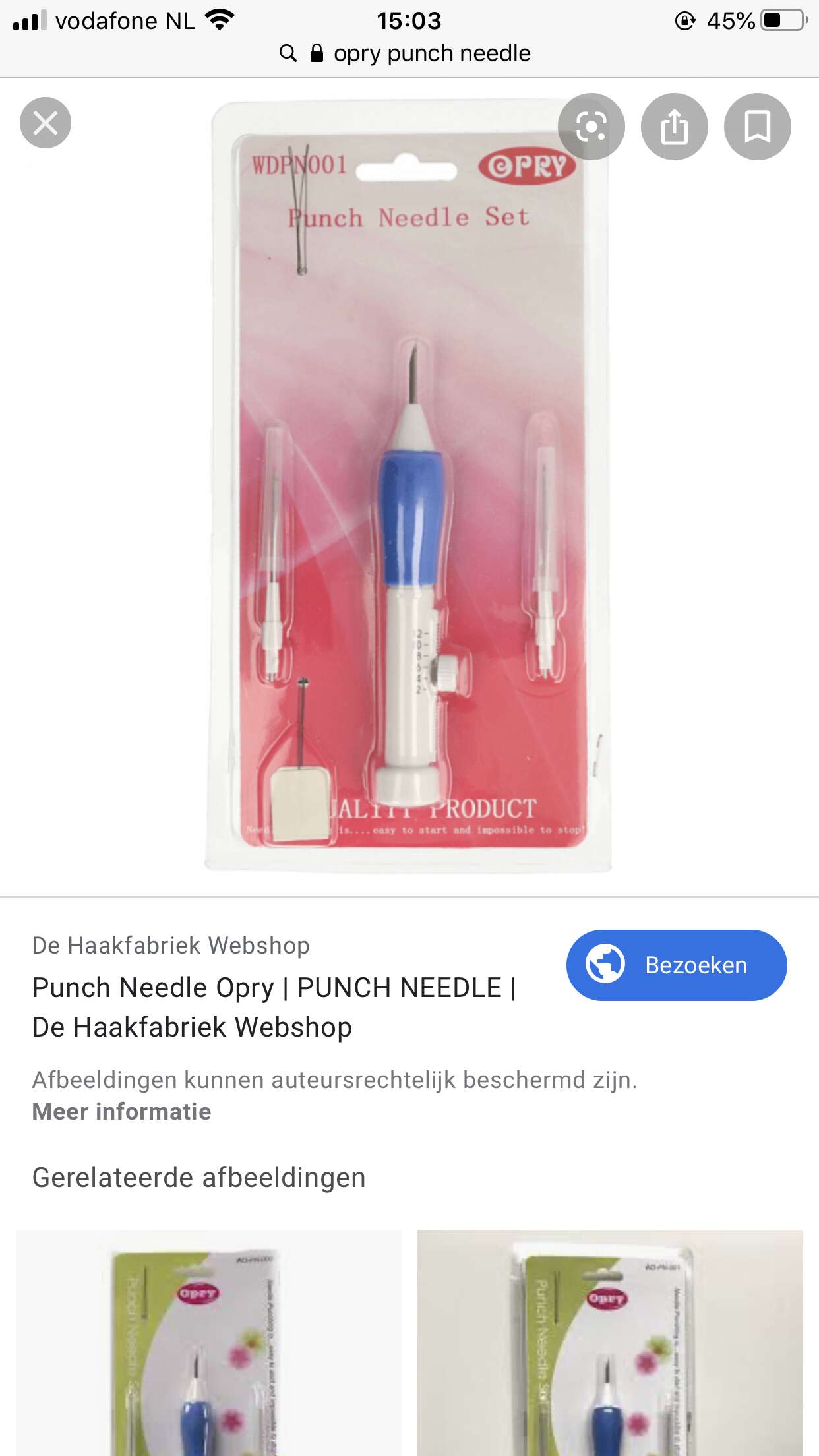Screen dimensions: 819x1456
Task: Open the Meer informatie link
Action: pos(122,1112)
